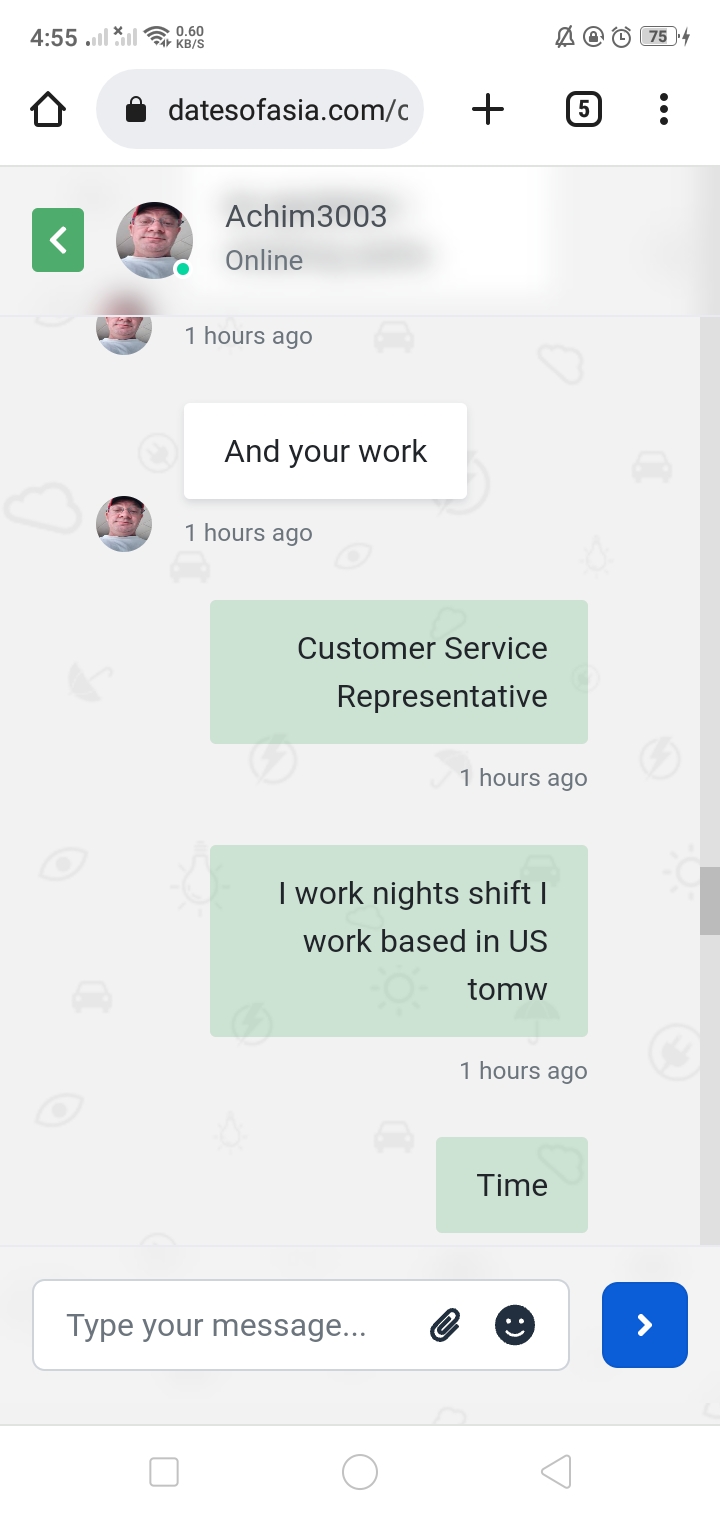Screen dimensions: 720x1520
Task: Open a new browser tab
Action: point(488,109)
